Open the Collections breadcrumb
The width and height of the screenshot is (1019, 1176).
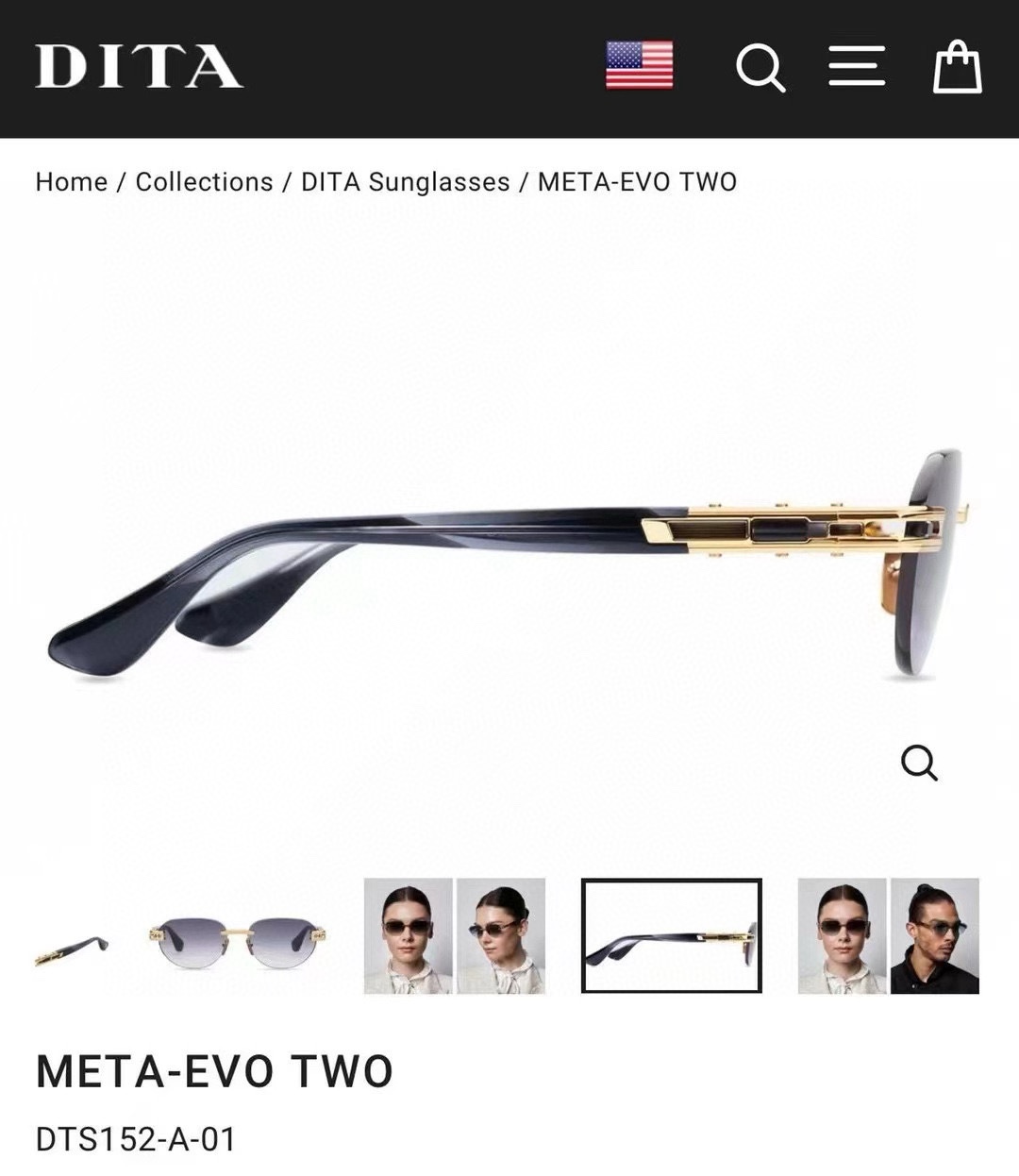[x=204, y=182]
